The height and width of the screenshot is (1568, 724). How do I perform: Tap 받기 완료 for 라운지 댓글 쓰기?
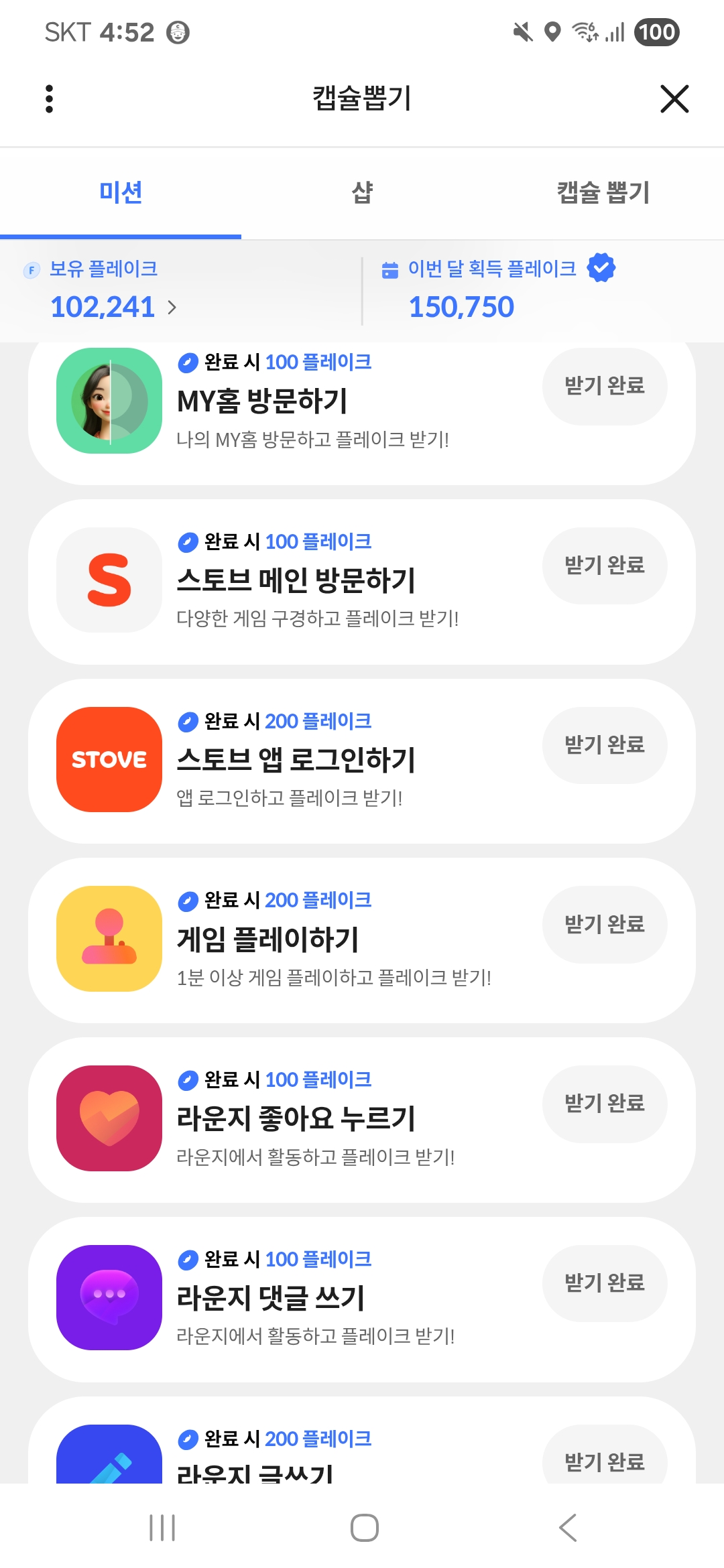604,1283
